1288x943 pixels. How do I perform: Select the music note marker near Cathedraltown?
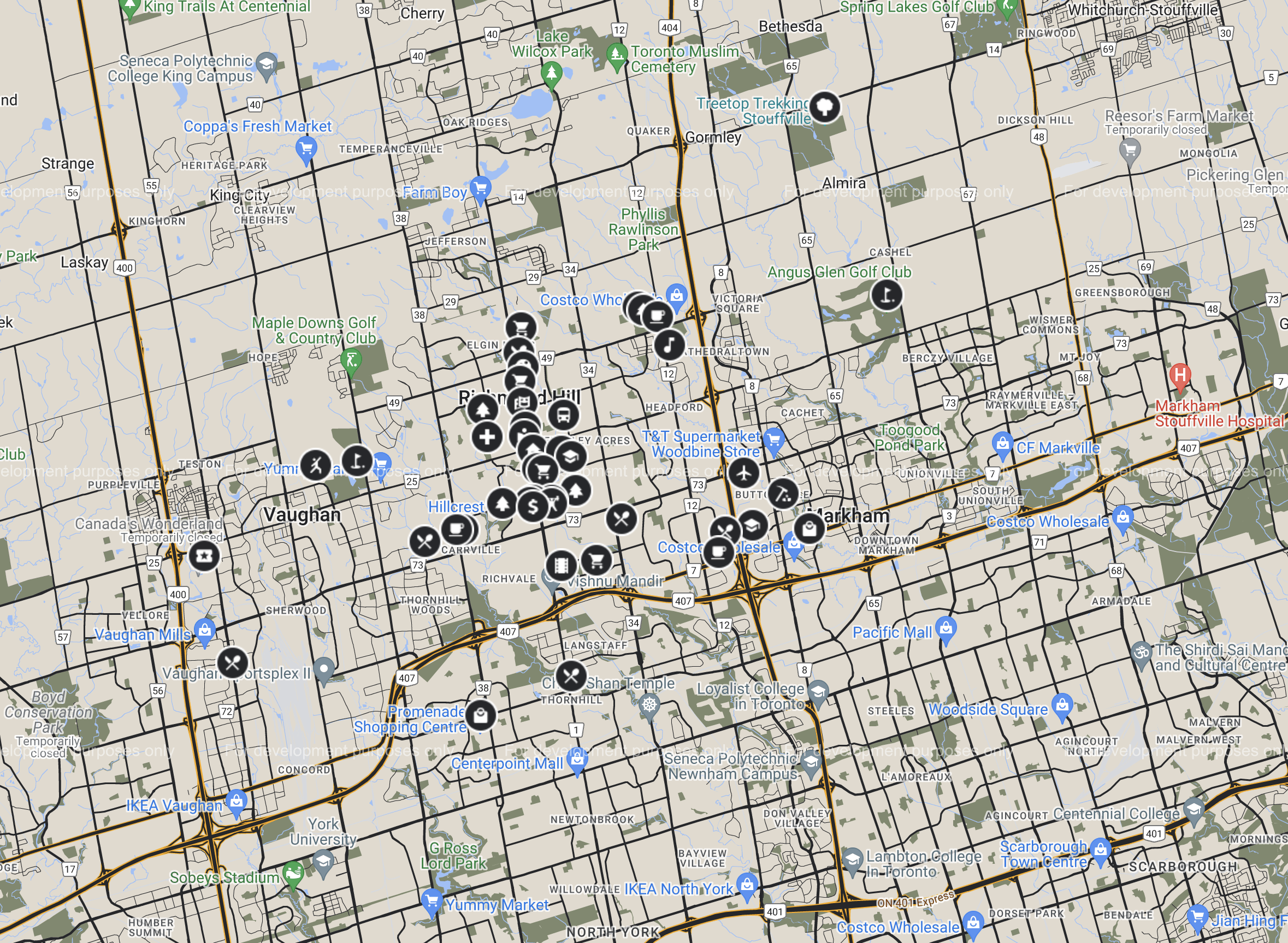(x=669, y=345)
